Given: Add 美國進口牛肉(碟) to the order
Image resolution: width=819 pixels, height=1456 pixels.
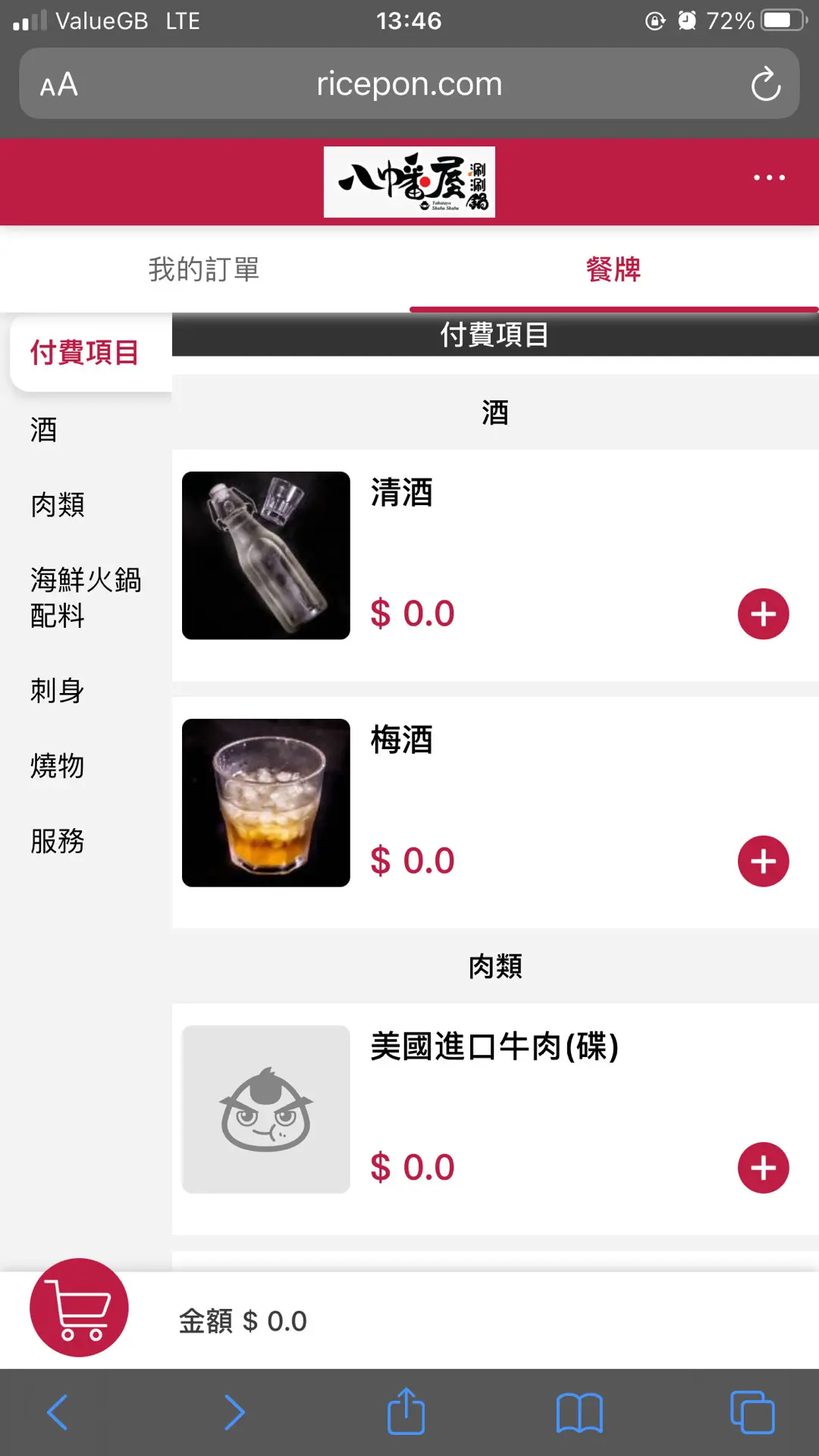Looking at the screenshot, I should tap(763, 1168).
